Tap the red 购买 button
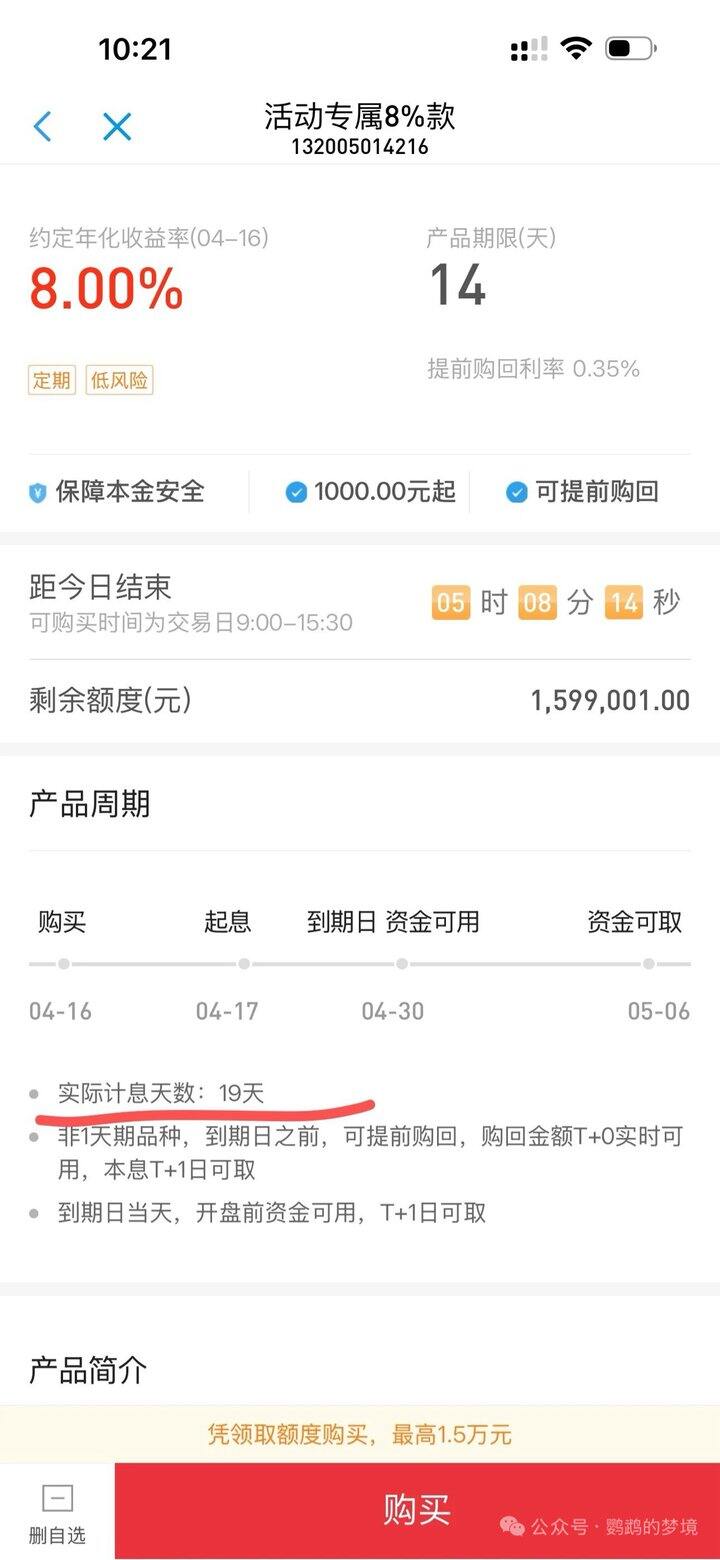720x1560 pixels. (x=416, y=1509)
